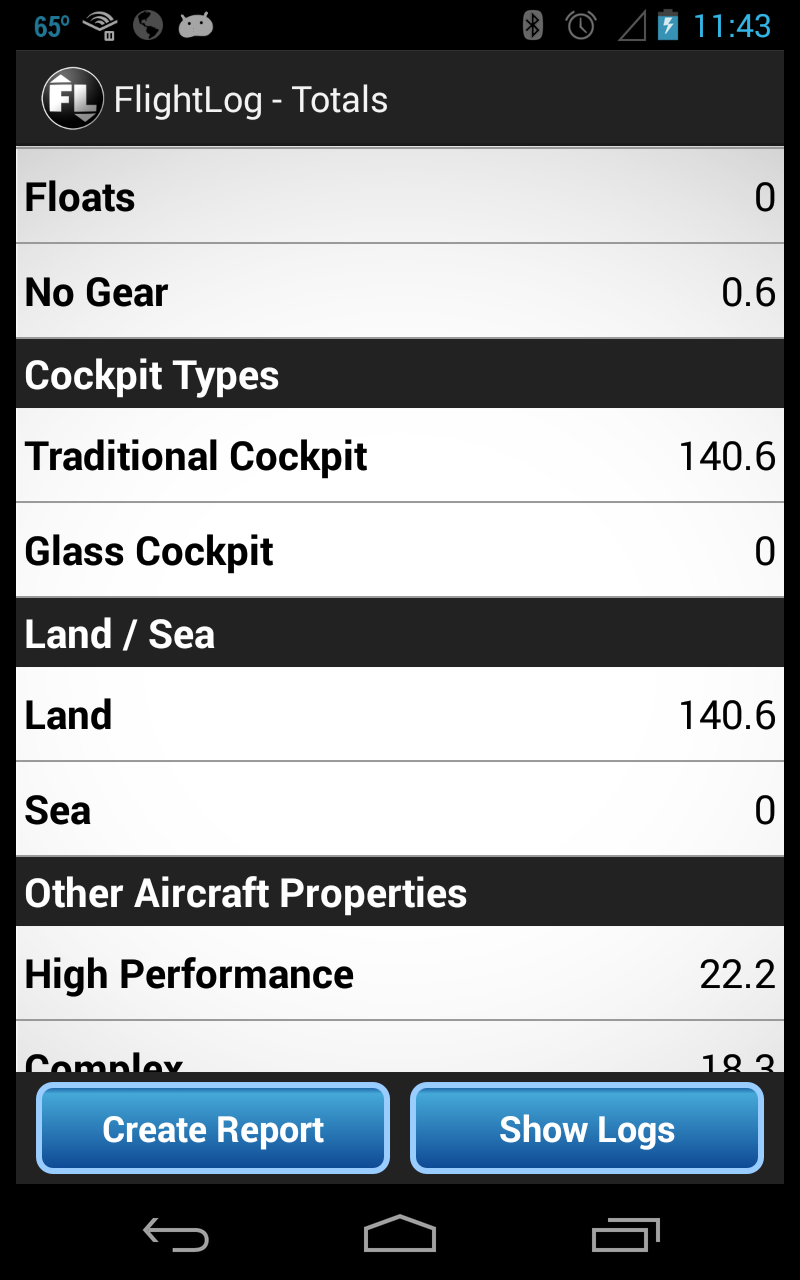Tap the Android mascot status icon
Screen dimensions: 800x1280
click(x=196, y=27)
